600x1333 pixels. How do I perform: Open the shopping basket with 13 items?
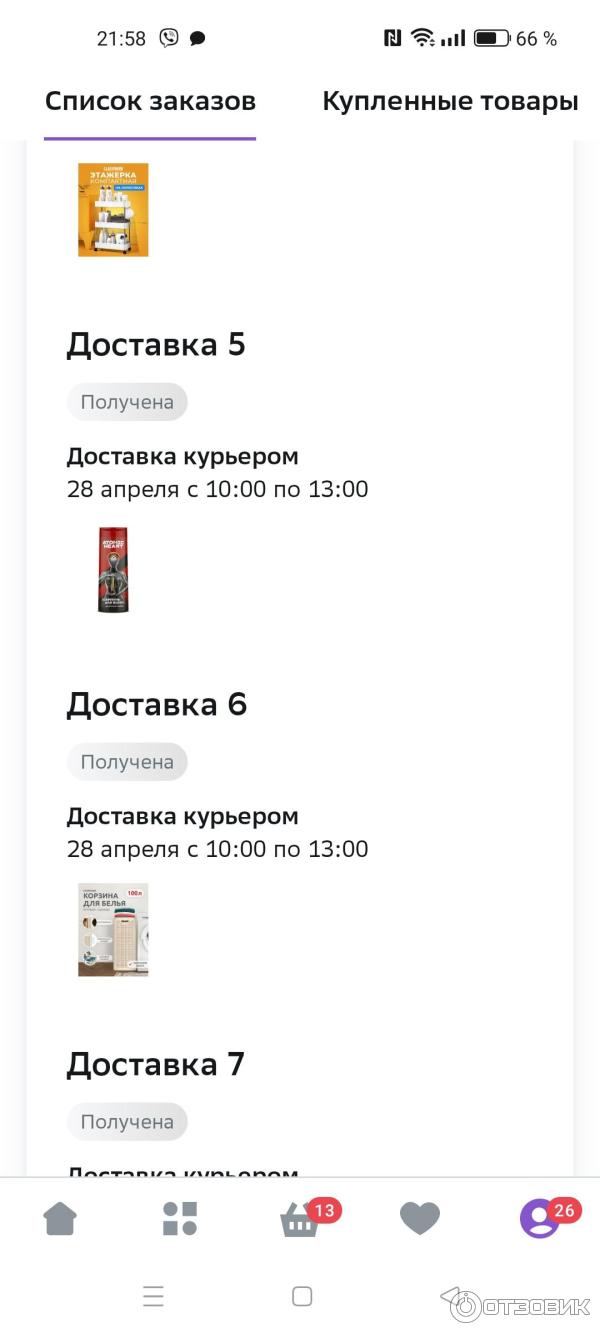(x=300, y=1219)
